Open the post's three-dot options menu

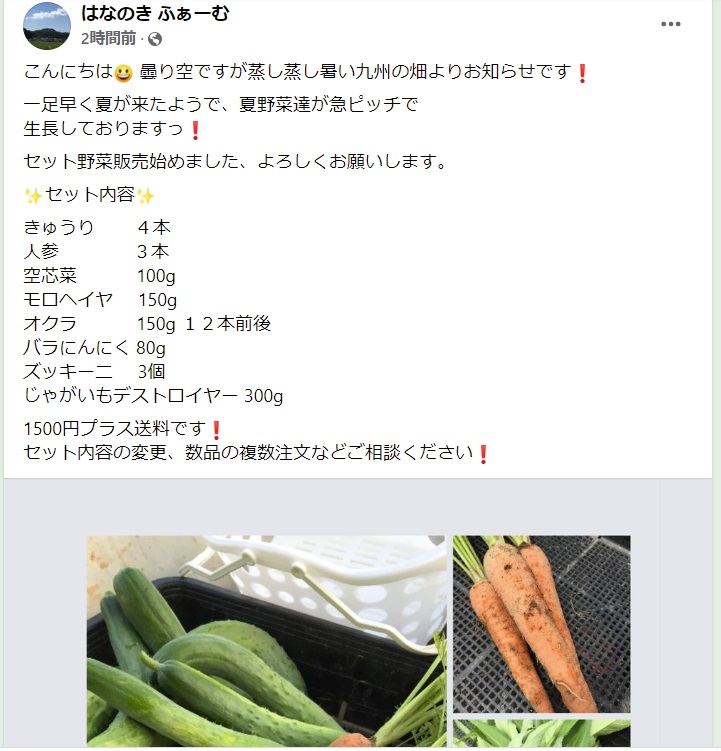coord(671,25)
